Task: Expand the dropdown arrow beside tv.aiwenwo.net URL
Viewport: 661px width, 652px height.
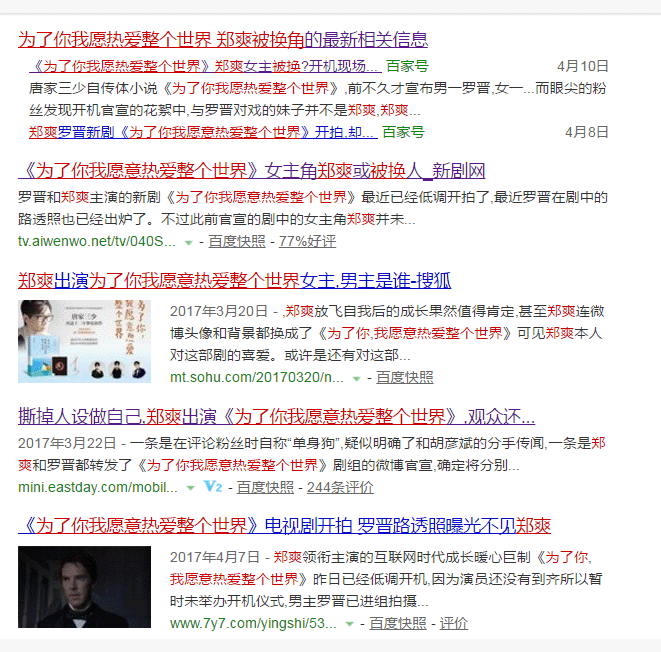Action: pos(188,243)
